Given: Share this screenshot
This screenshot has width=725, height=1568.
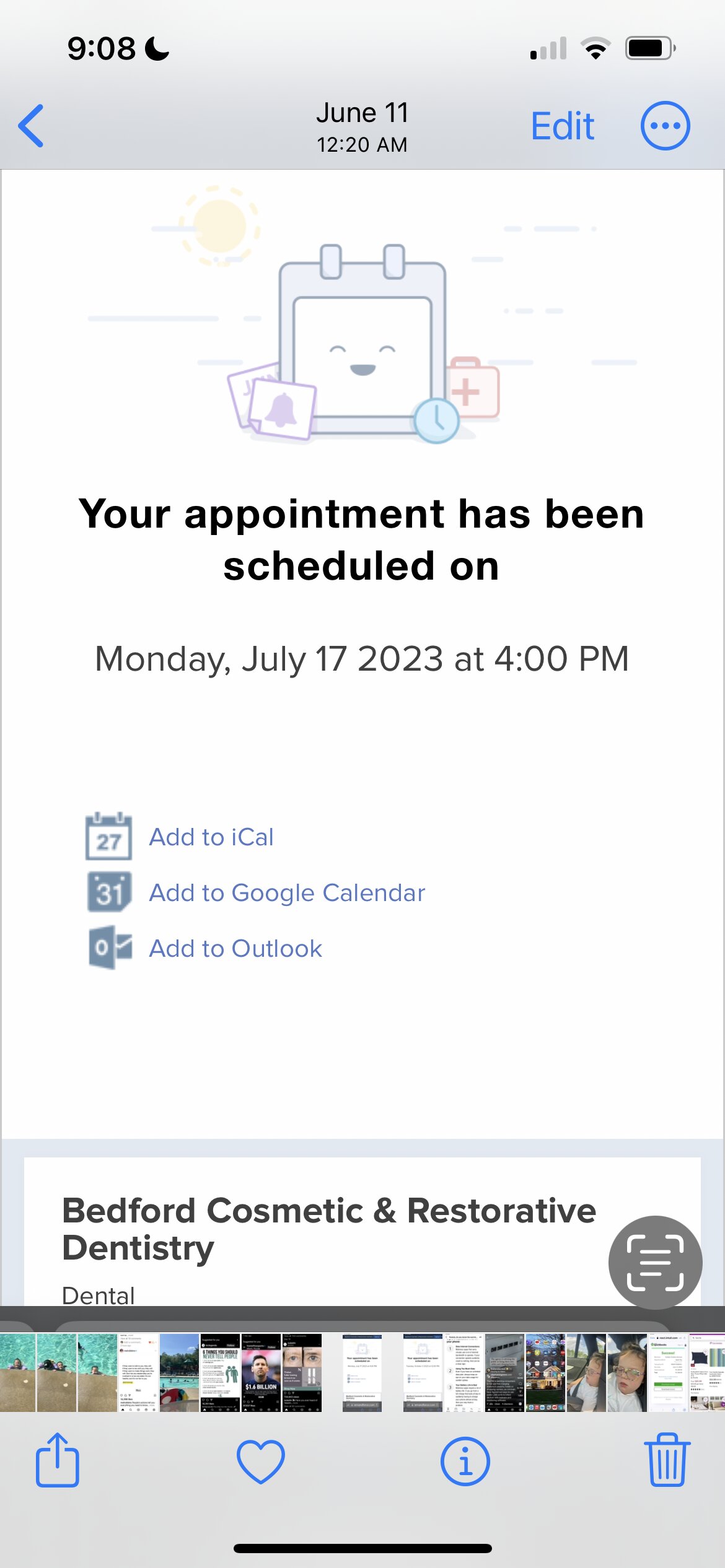Looking at the screenshot, I should [x=57, y=1460].
